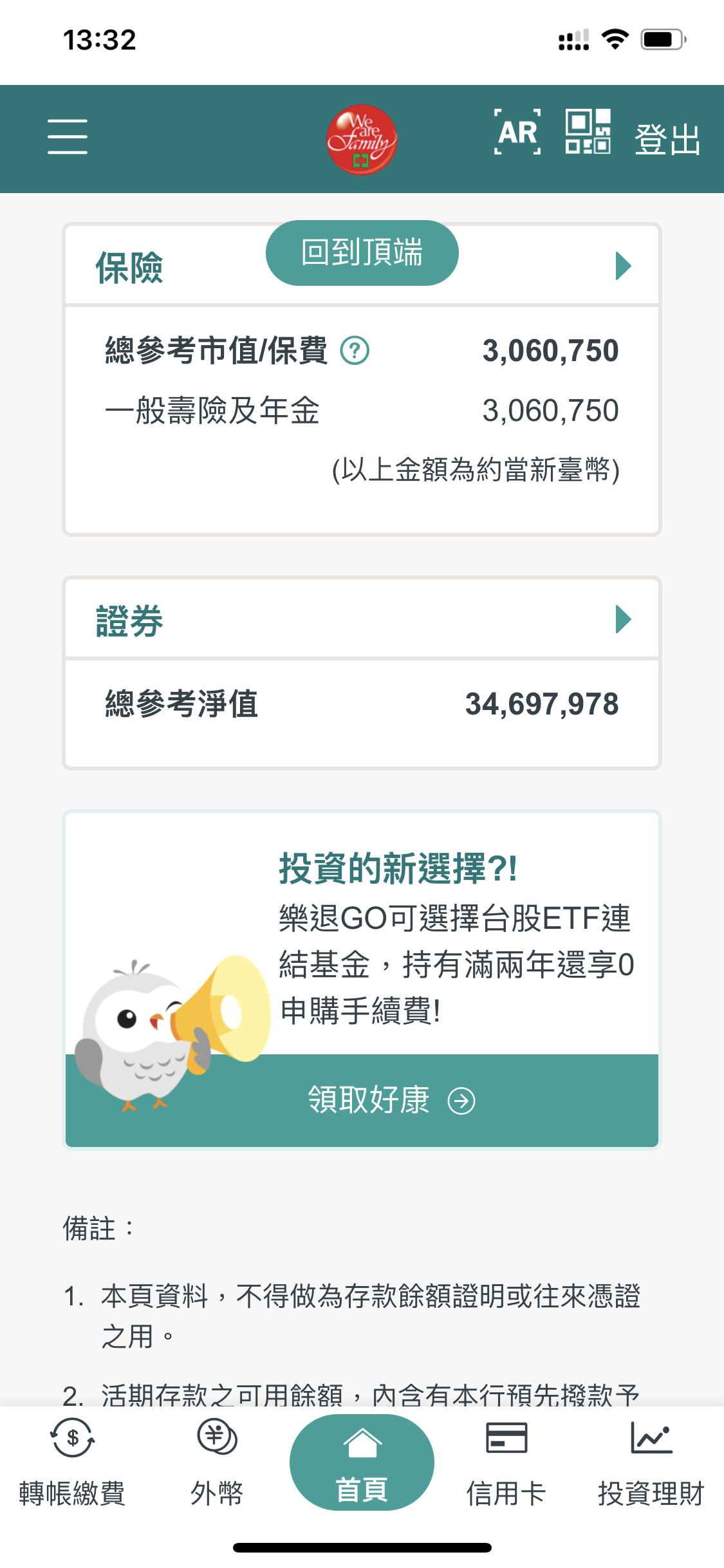Switch to the 投資理財 tab
Screen dimensions: 724x1568
coord(651,1464)
